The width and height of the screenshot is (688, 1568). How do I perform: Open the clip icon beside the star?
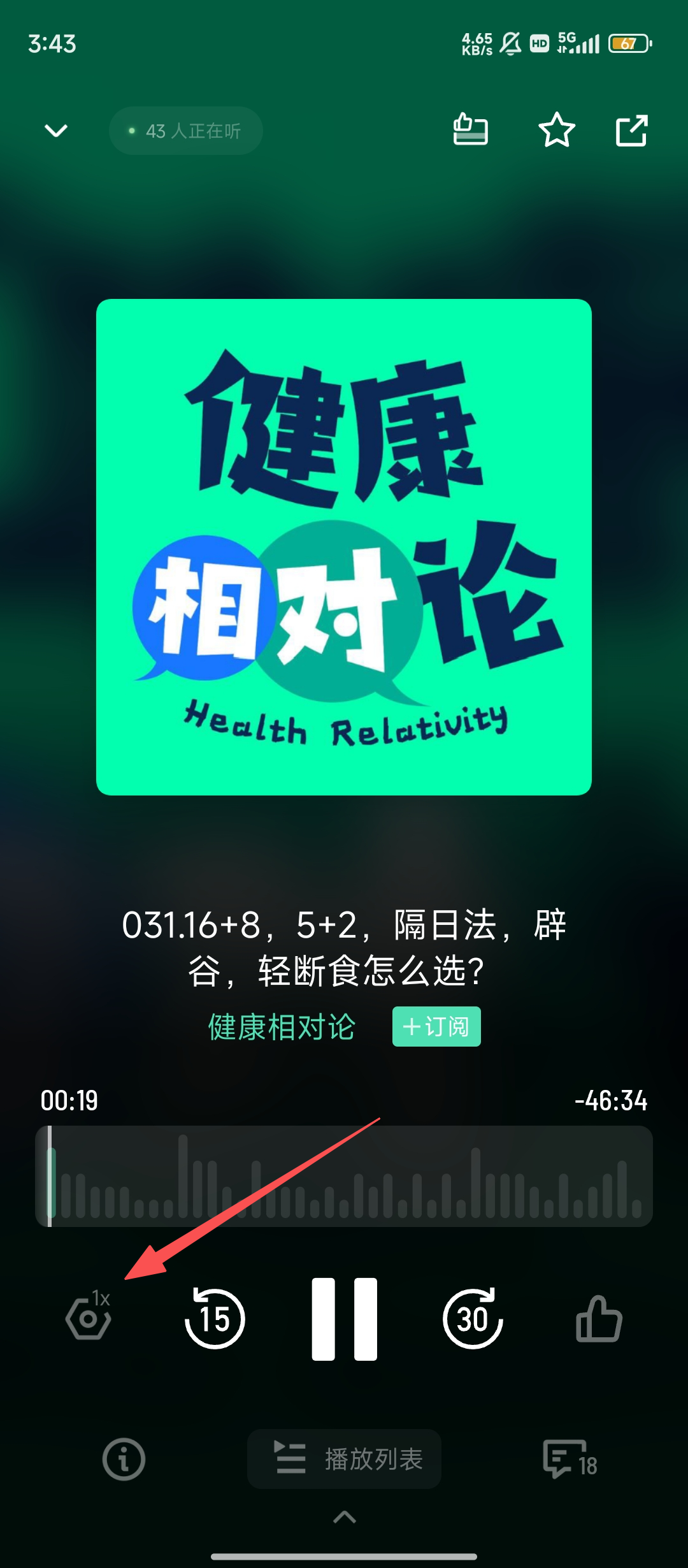click(x=470, y=130)
